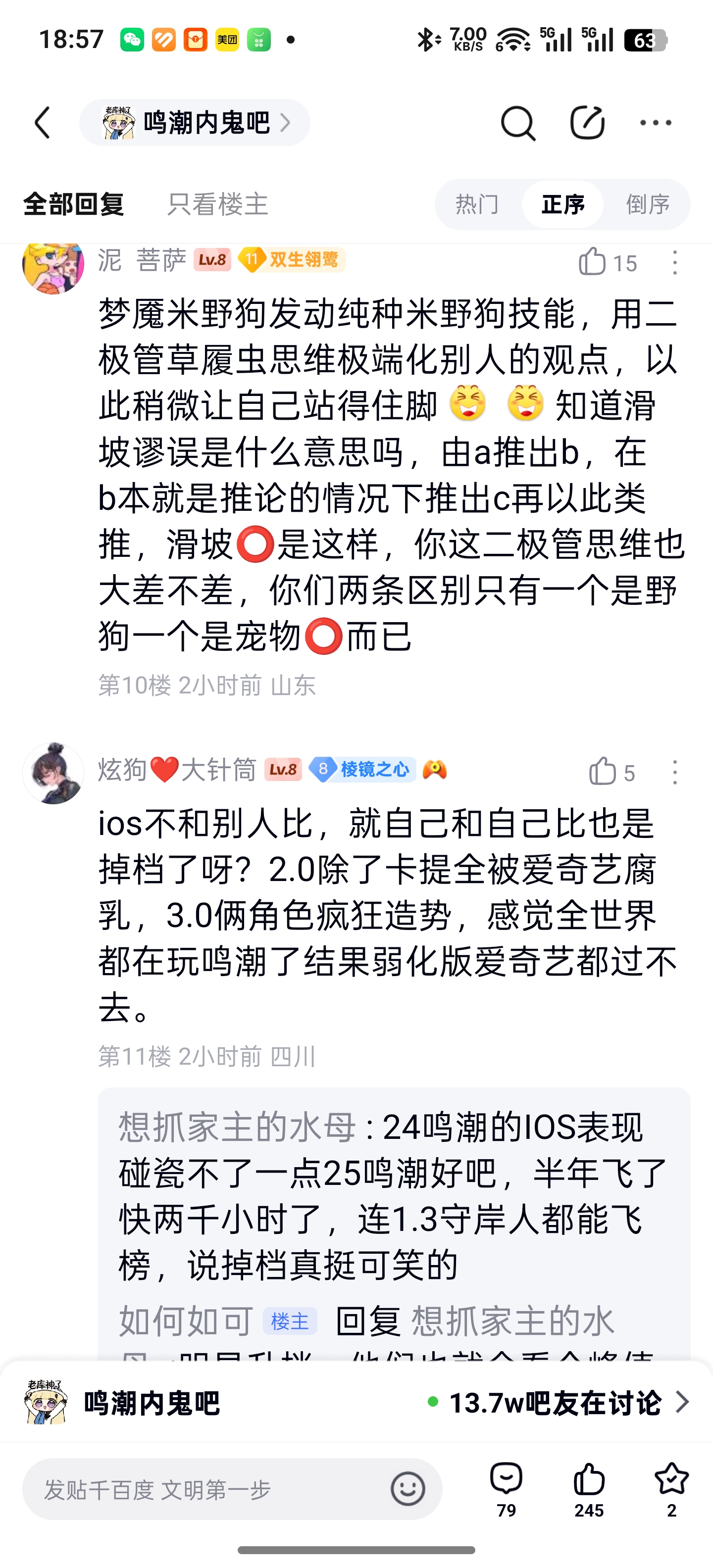
Task: Switch to 全部回复 tab
Action: pos(74,204)
